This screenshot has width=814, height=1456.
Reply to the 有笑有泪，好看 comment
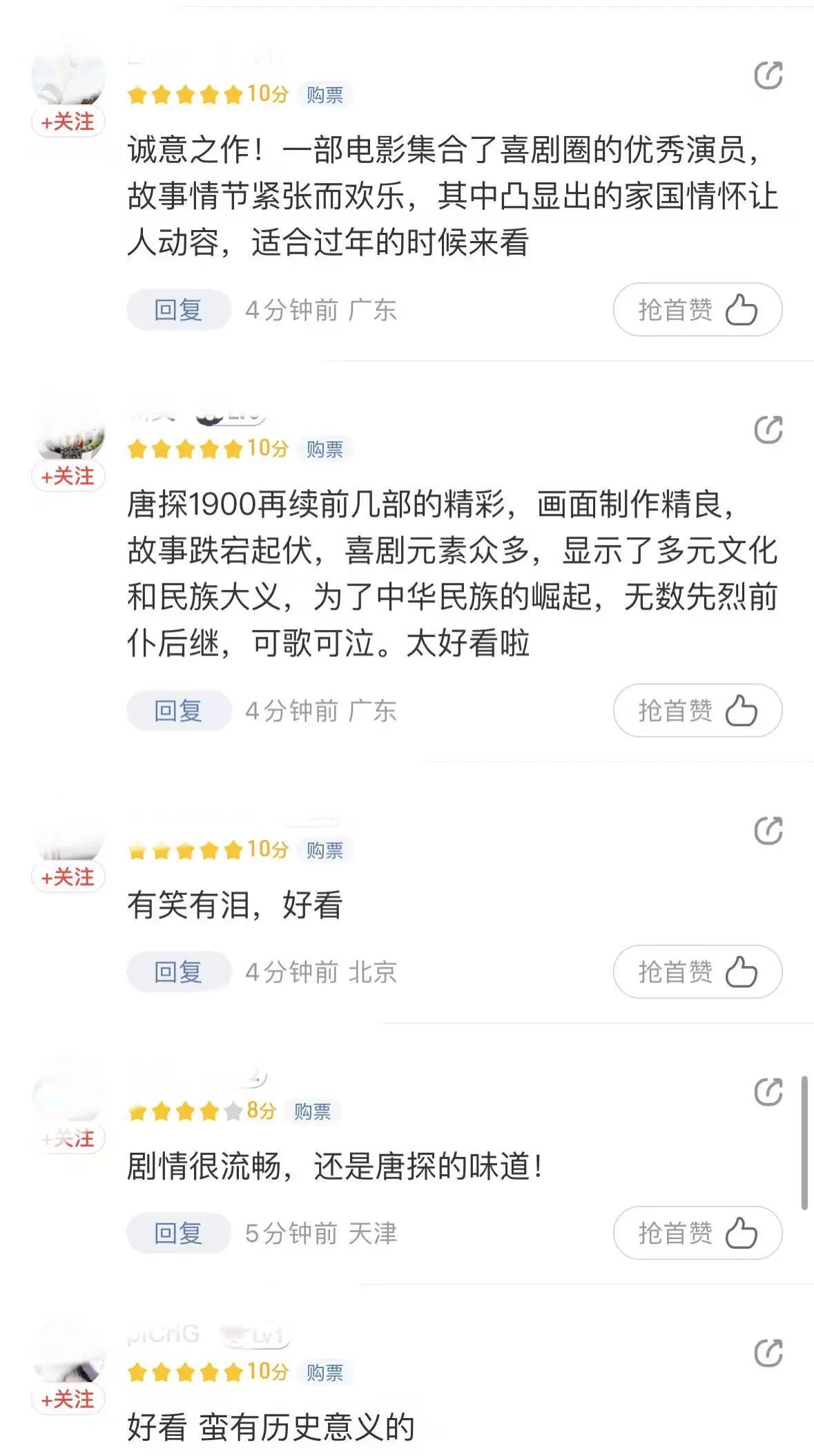point(178,972)
